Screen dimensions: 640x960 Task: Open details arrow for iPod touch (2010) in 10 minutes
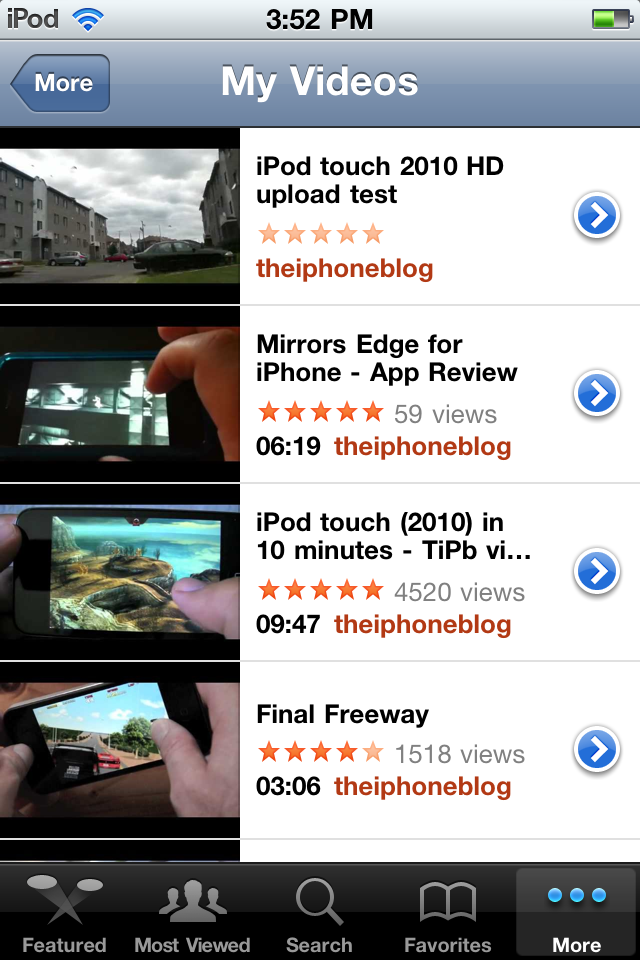point(597,572)
